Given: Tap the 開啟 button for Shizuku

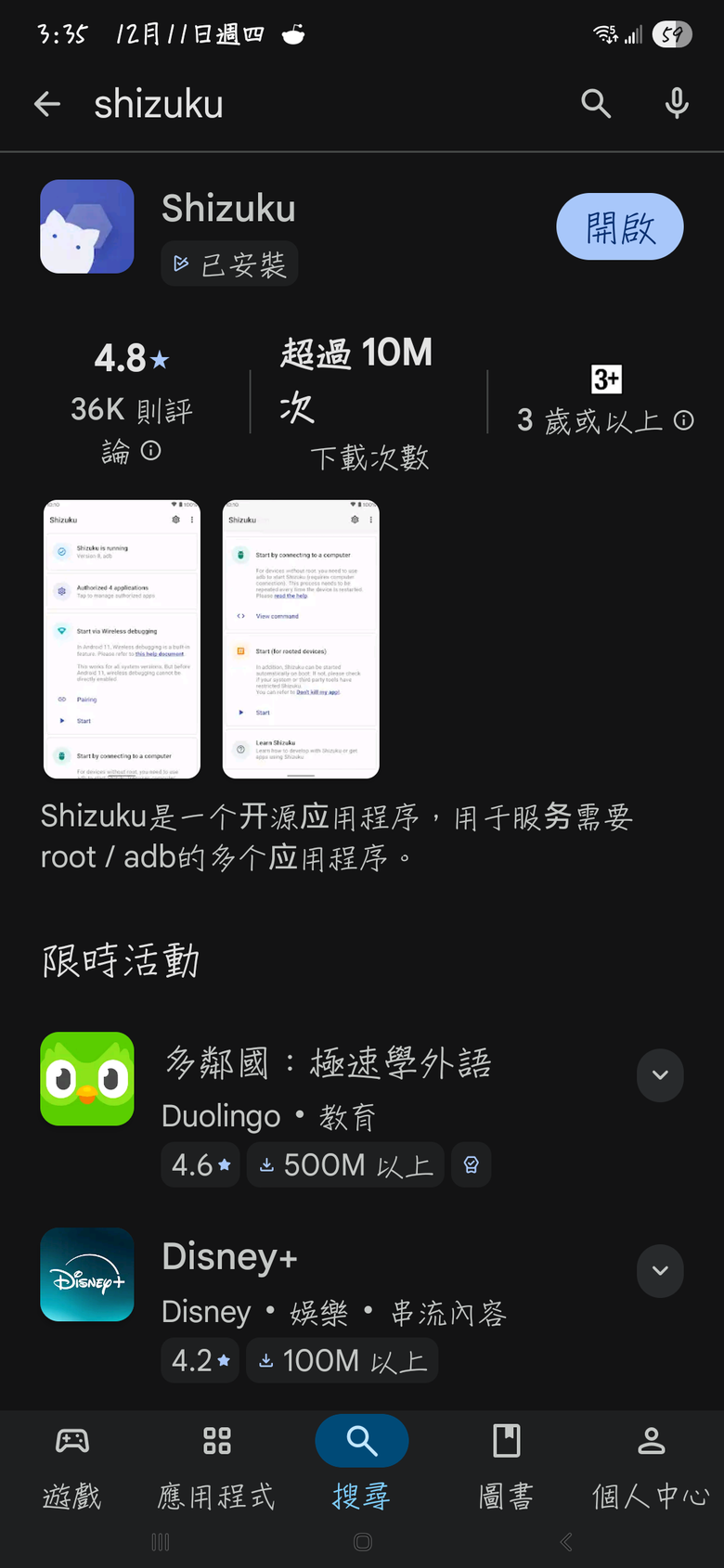Looking at the screenshot, I should (619, 227).
